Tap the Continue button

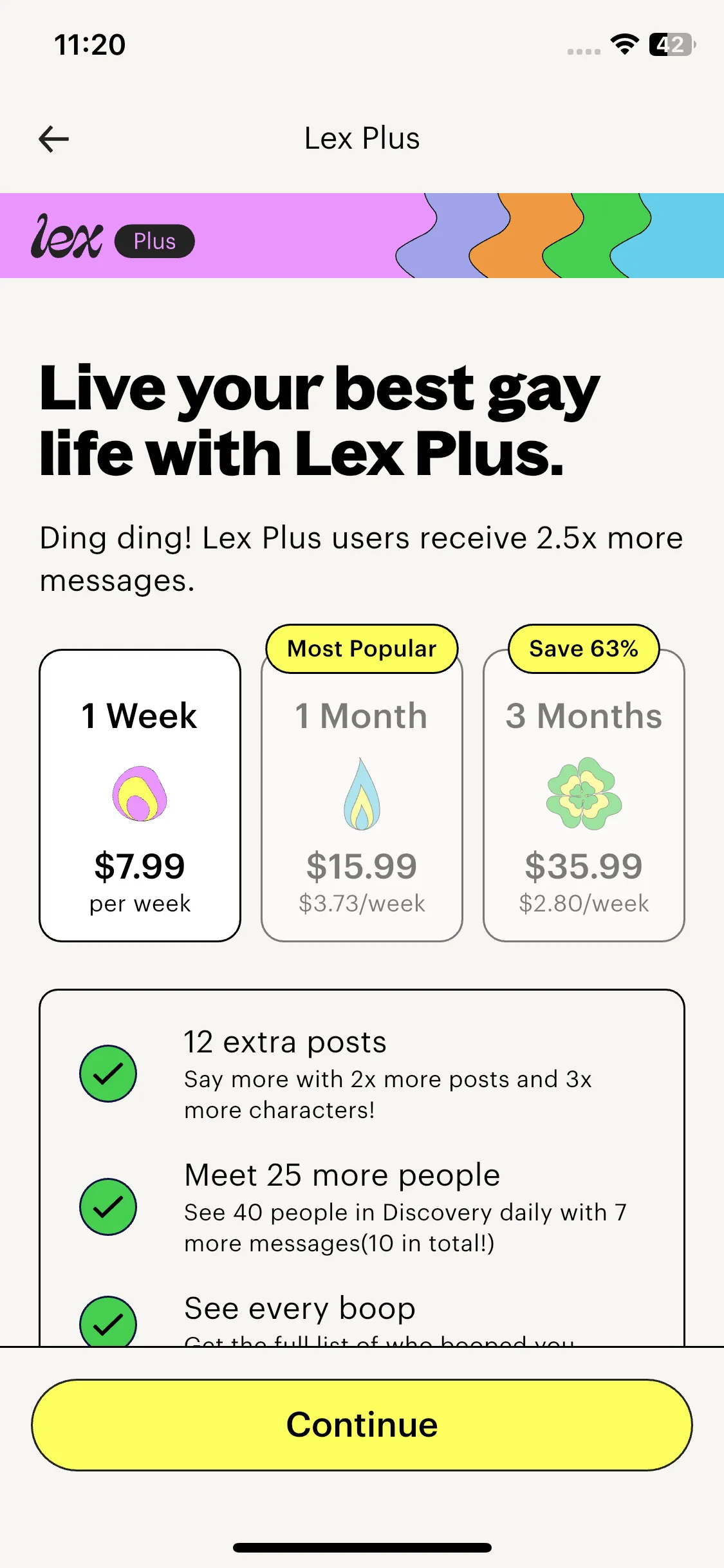(x=362, y=1424)
